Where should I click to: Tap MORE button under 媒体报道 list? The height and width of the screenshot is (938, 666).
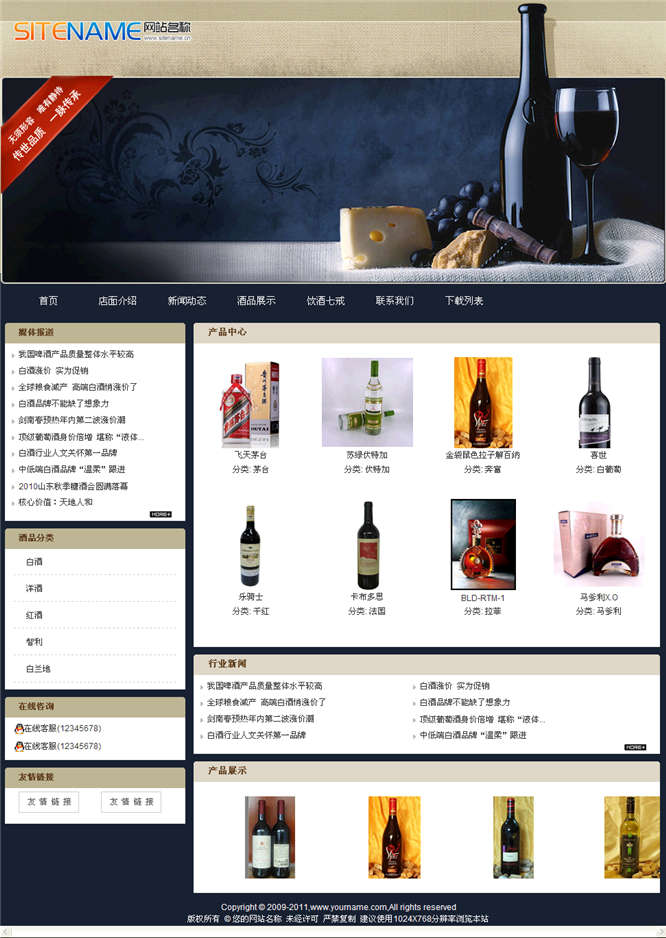(161, 514)
